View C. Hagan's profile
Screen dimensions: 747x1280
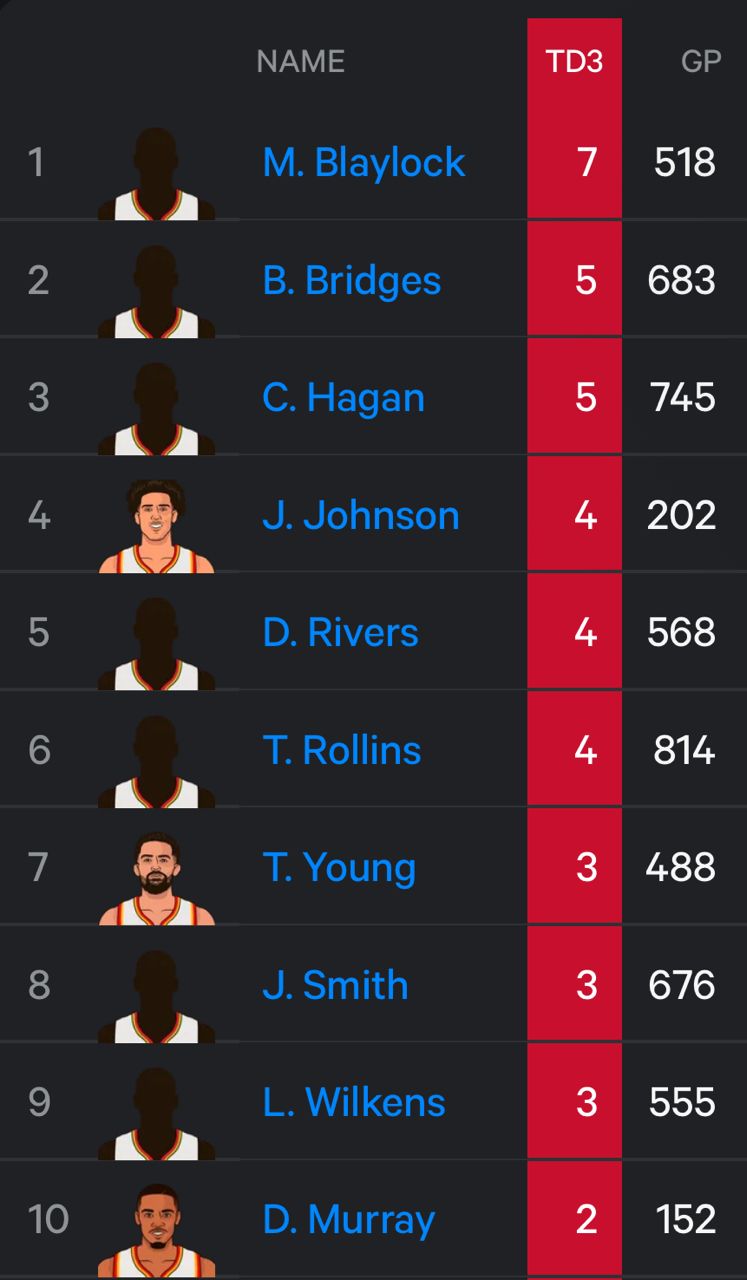[x=343, y=398]
